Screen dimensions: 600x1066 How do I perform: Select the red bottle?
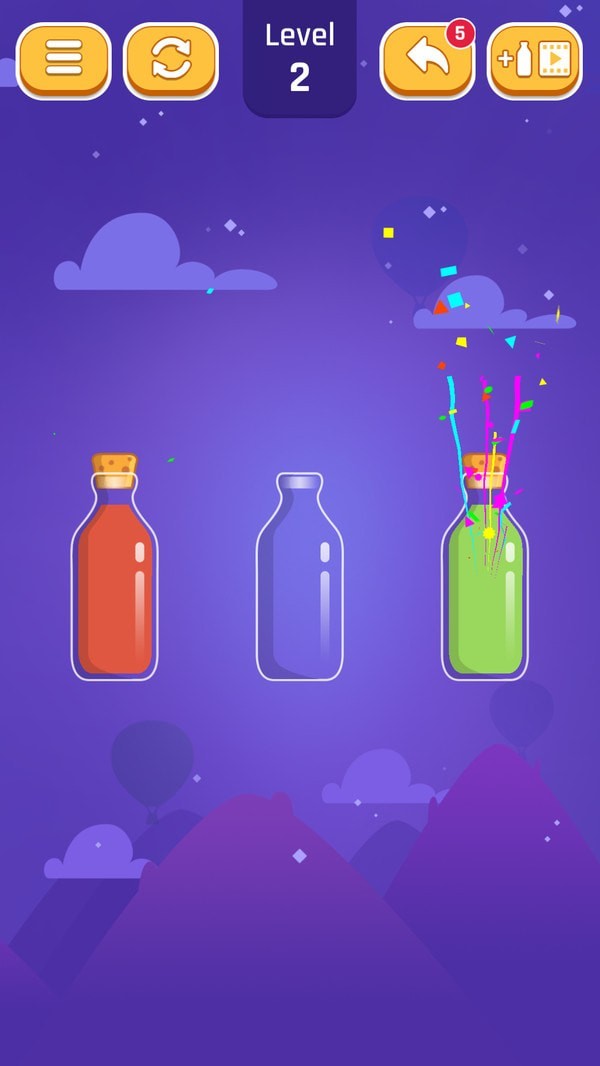[x=115, y=580]
